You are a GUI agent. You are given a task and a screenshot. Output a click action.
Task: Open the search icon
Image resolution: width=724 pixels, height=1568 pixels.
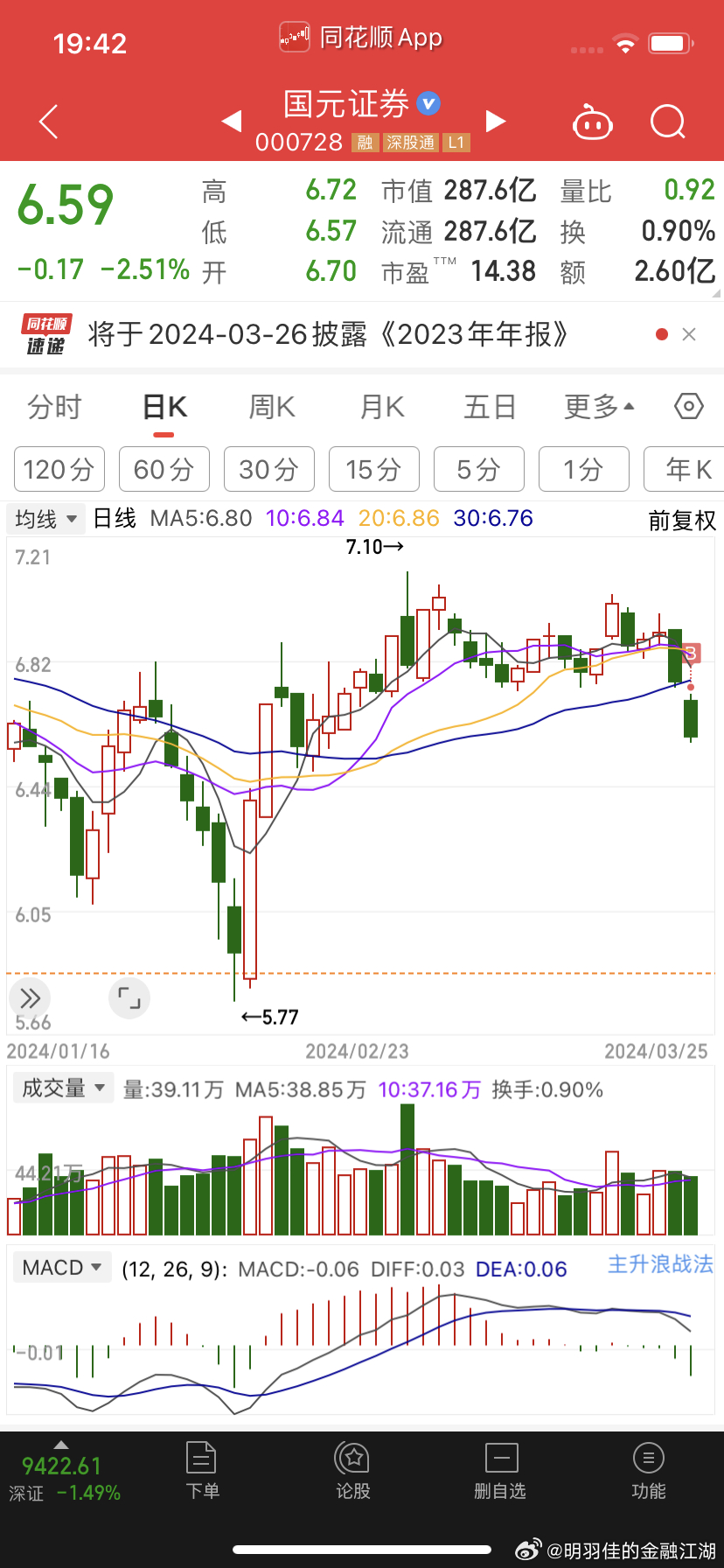667,122
